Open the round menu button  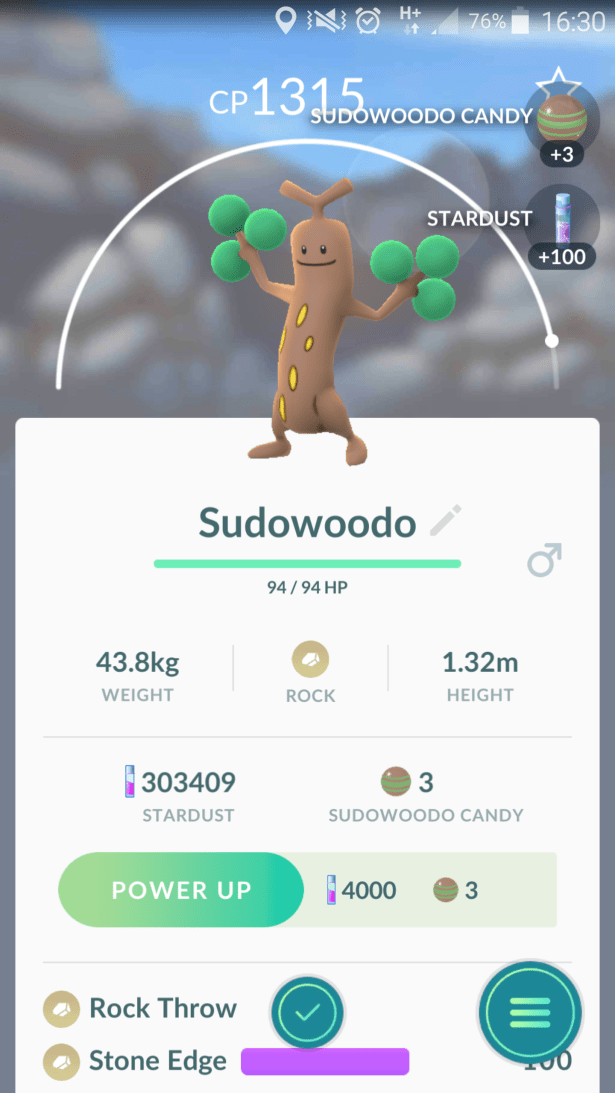(x=529, y=1012)
